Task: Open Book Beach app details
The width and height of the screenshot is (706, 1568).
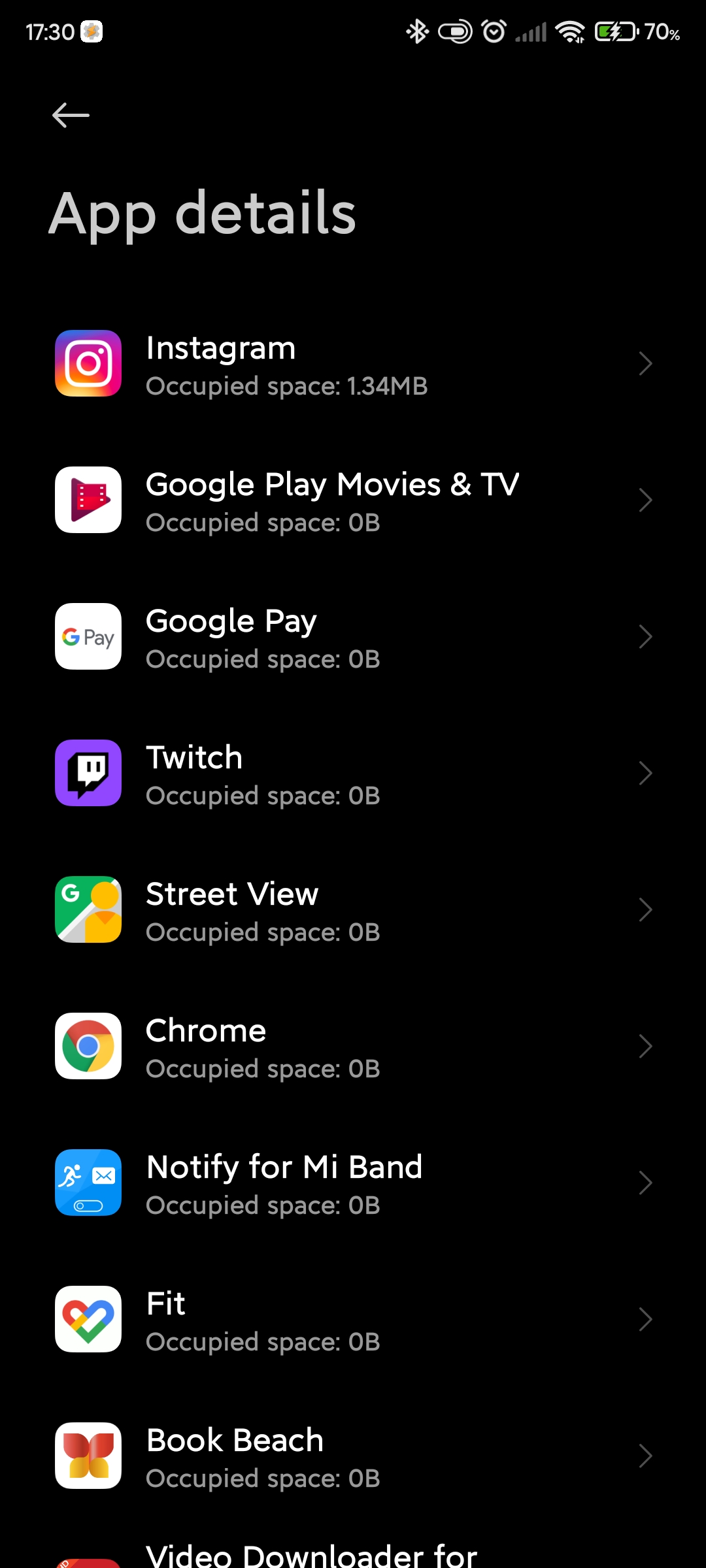Action: click(353, 1456)
